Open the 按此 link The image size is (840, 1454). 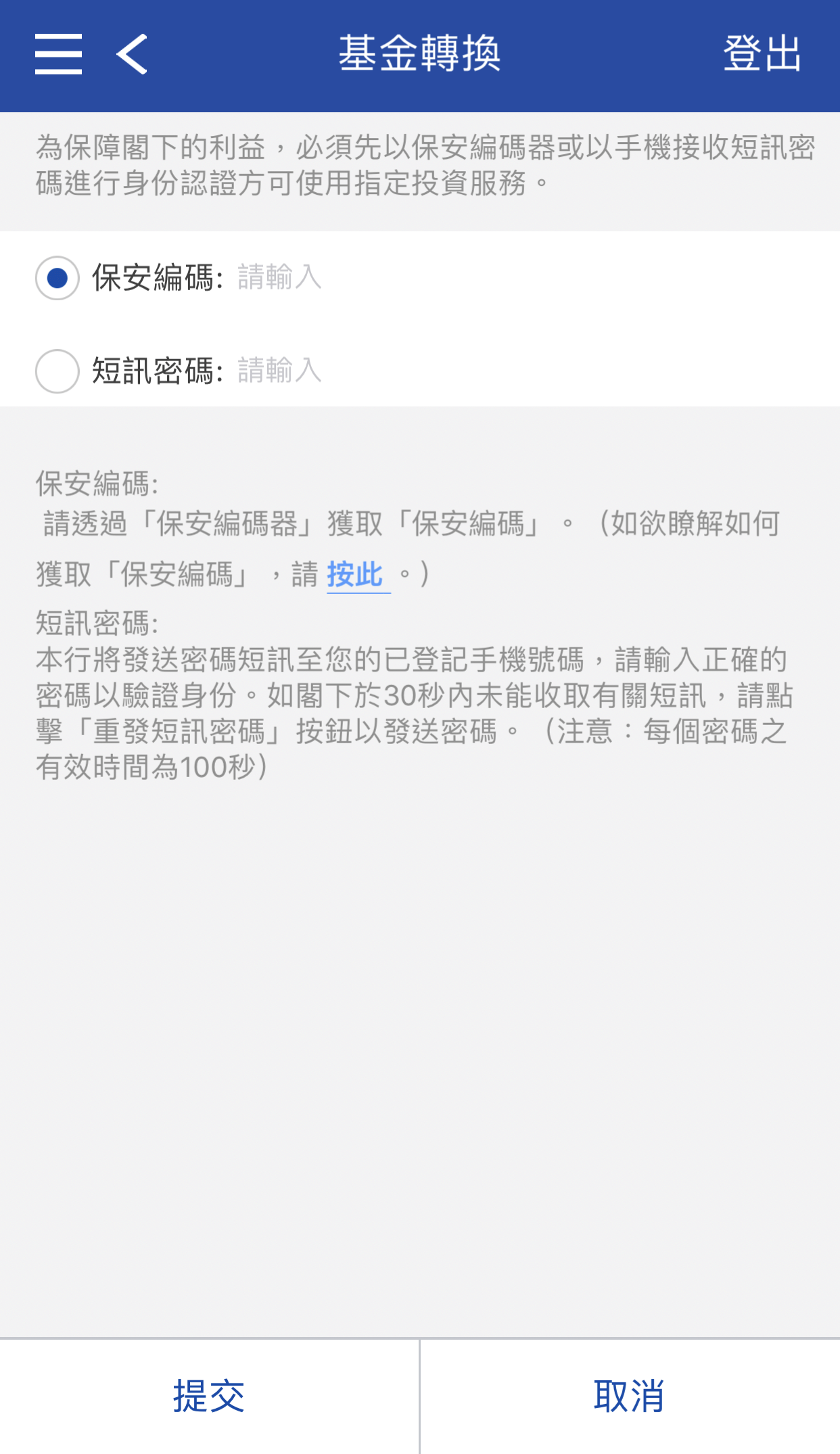(356, 575)
